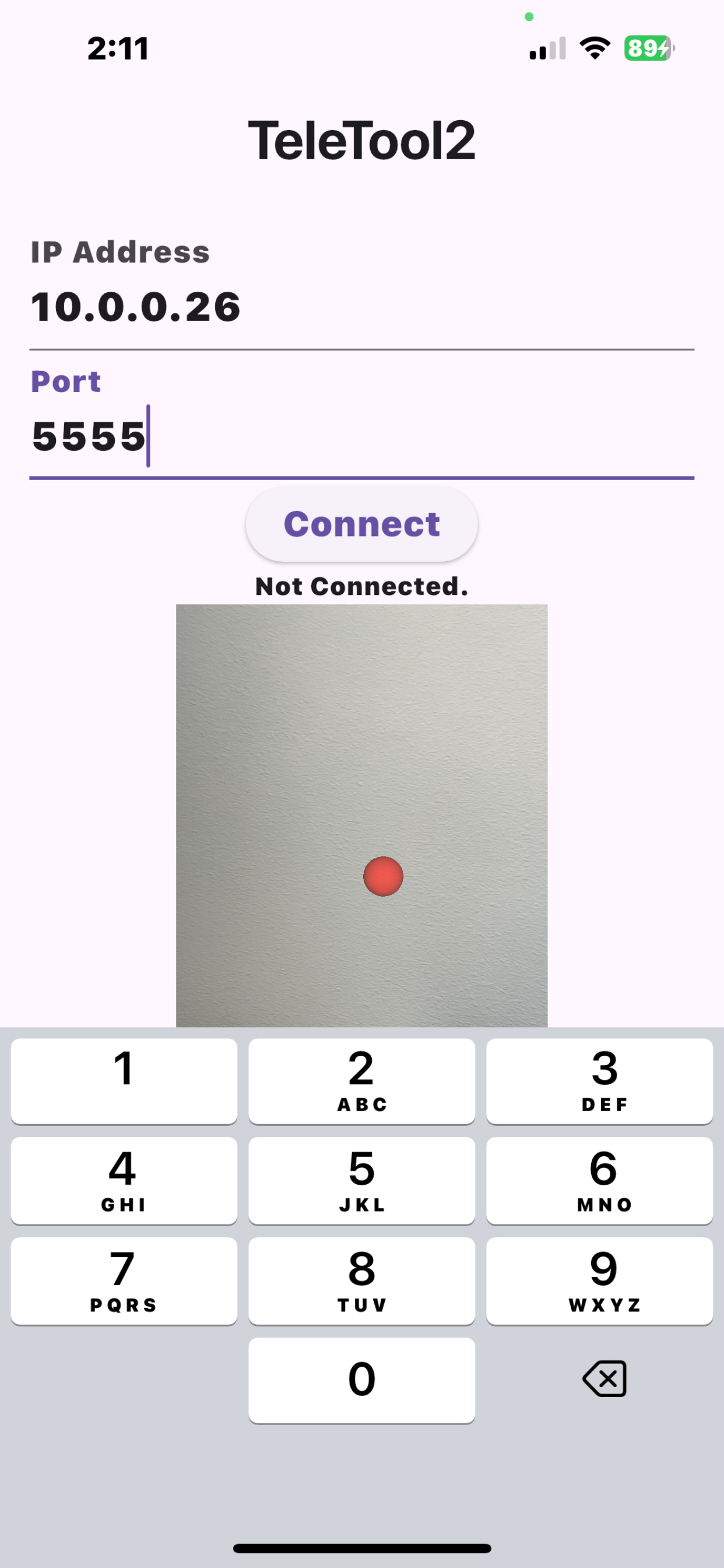
Task: Delete last digit with backspace key
Action: 603,1378
